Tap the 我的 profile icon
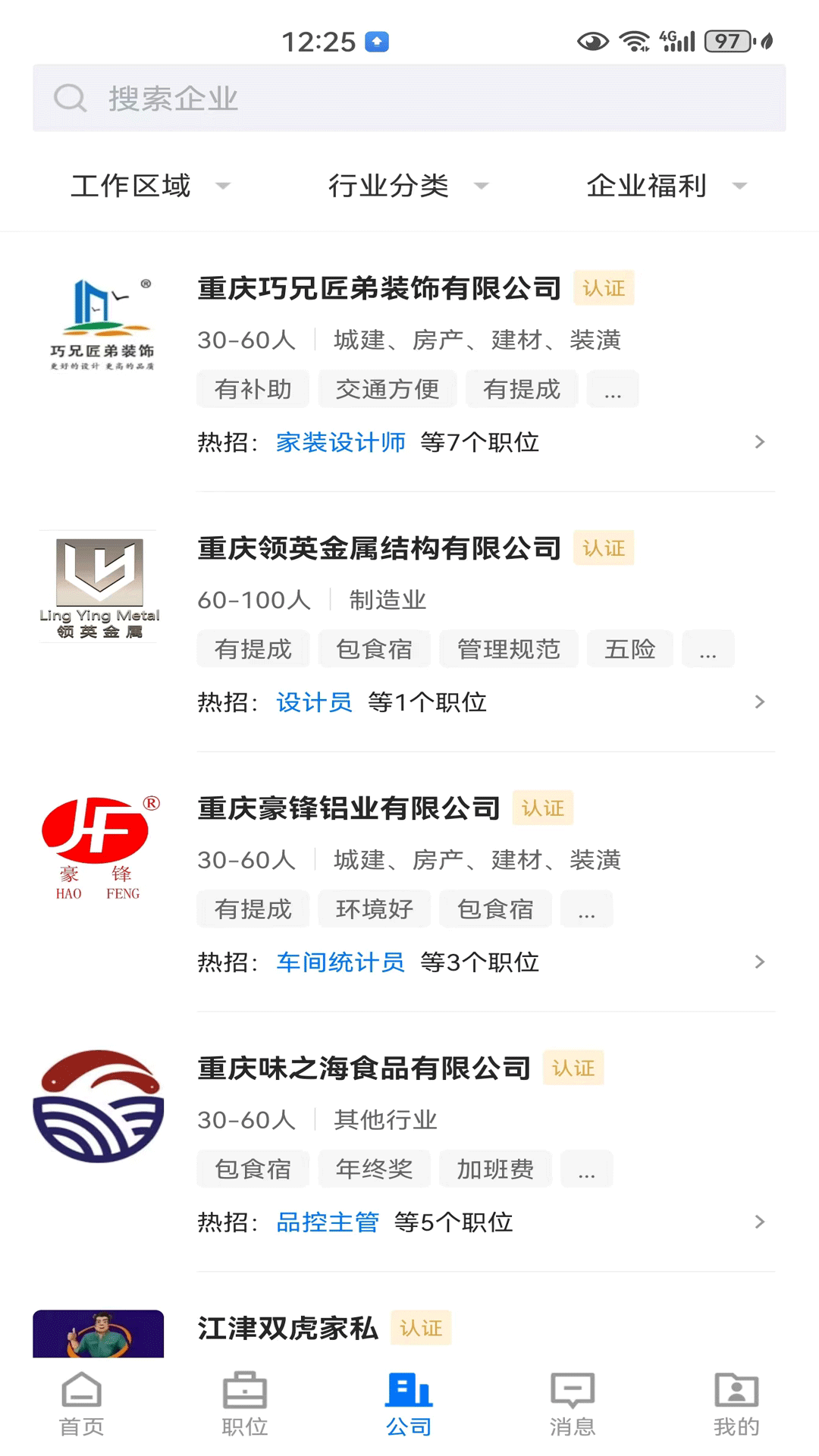 click(736, 1391)
